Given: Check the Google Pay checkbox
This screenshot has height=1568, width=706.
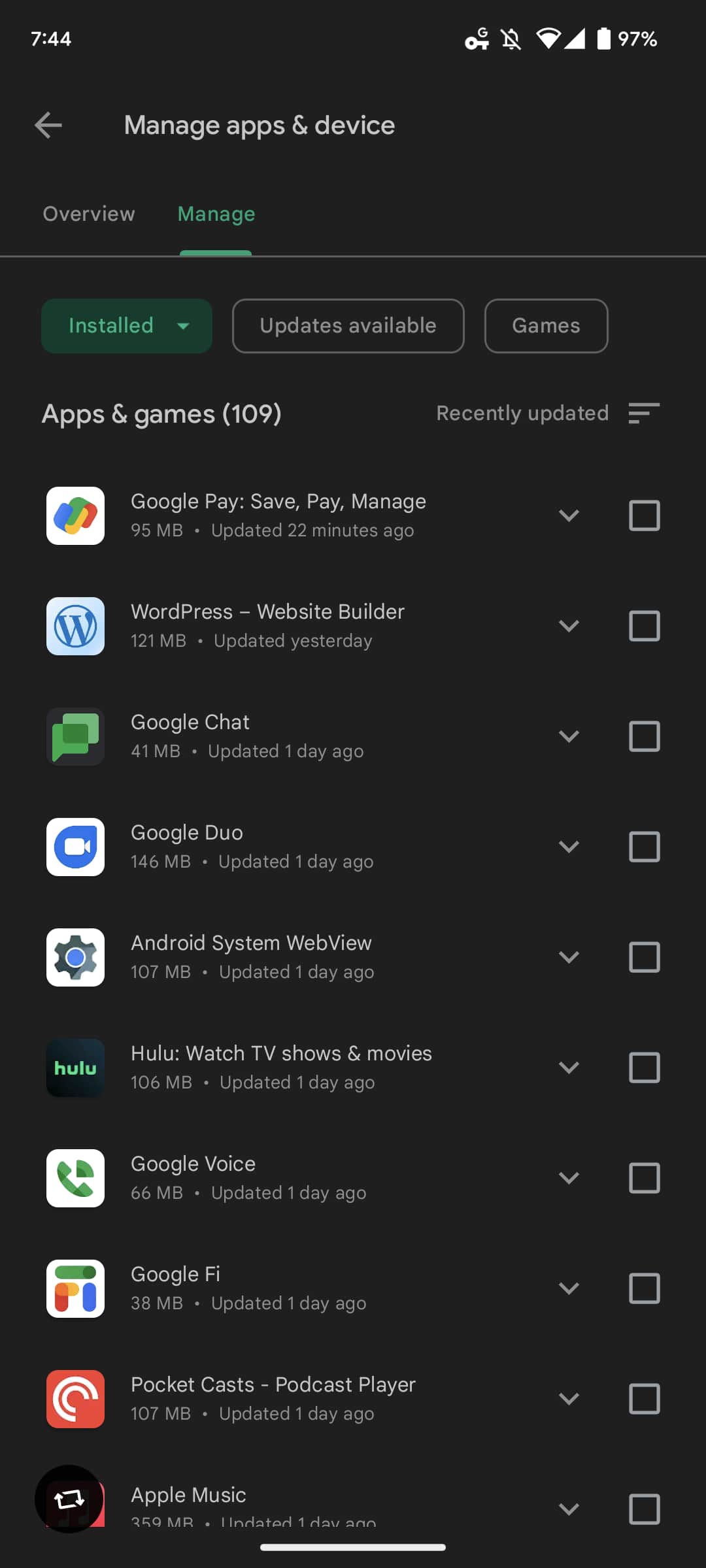Looking at the screenshot, I should click(644, 515).
